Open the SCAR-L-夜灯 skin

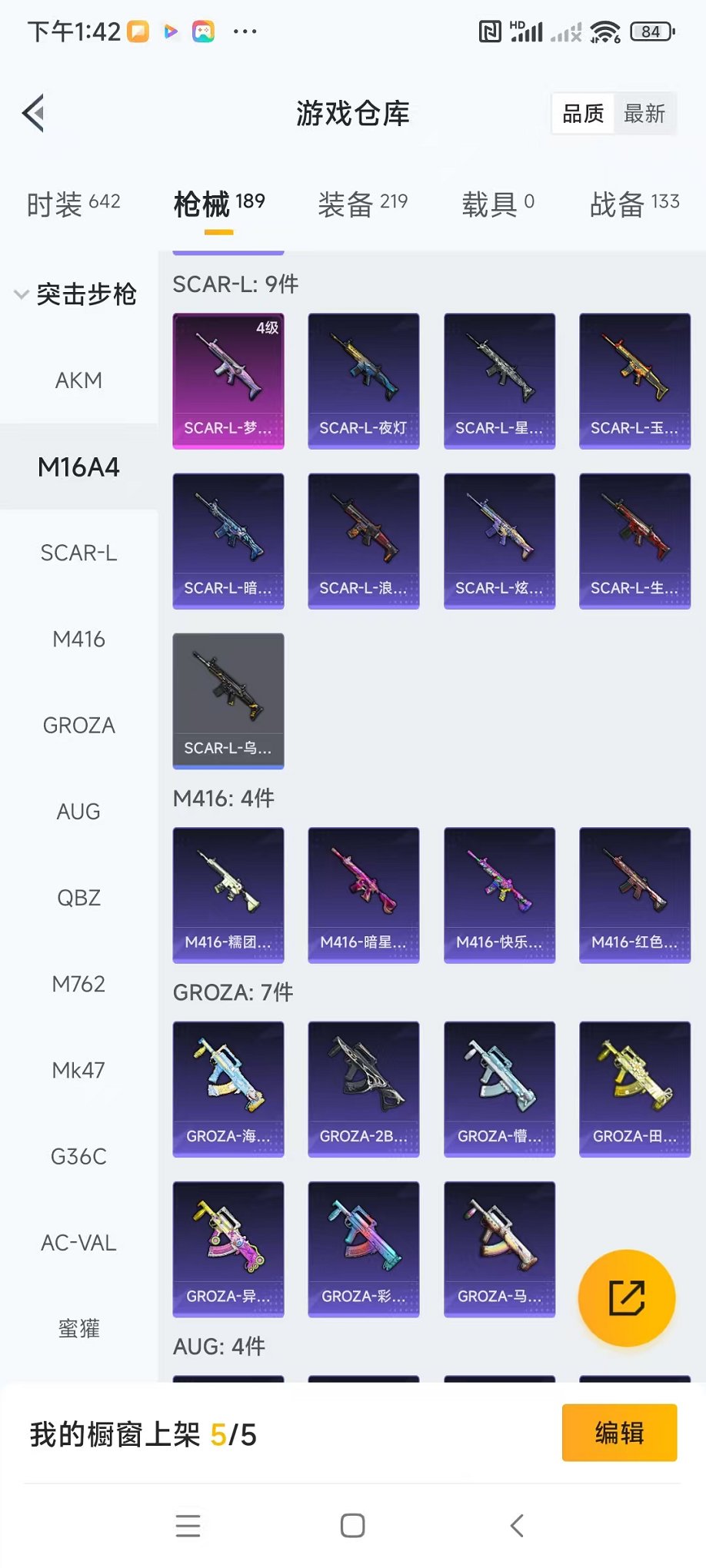[x=364, y=380]
